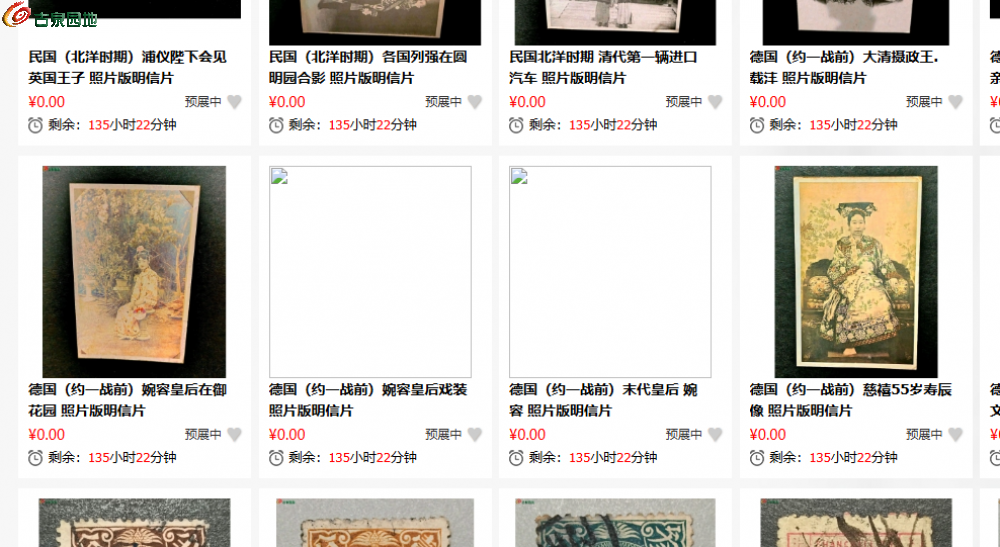Open 慈禧55岁寿辰像 postcard image

click(x=855, y=271)
